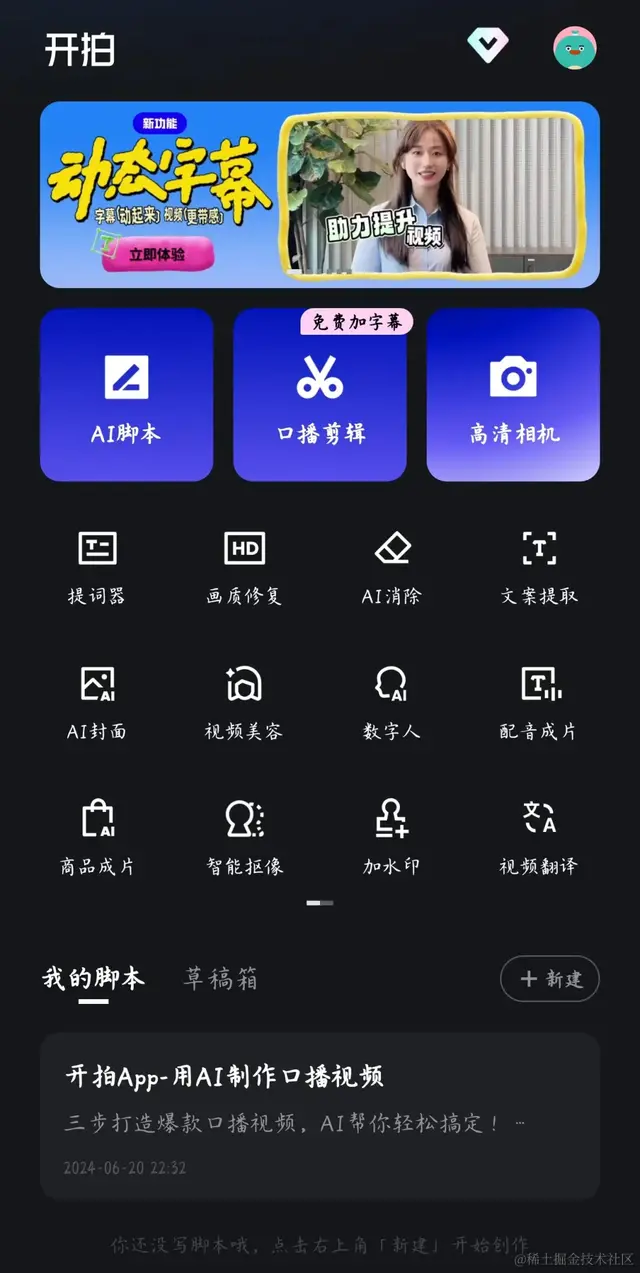Open 口播剪辑 editing tool
The width and height of the screenshot is (640, 1273).
pyautogui.click(x=320, y=395)
